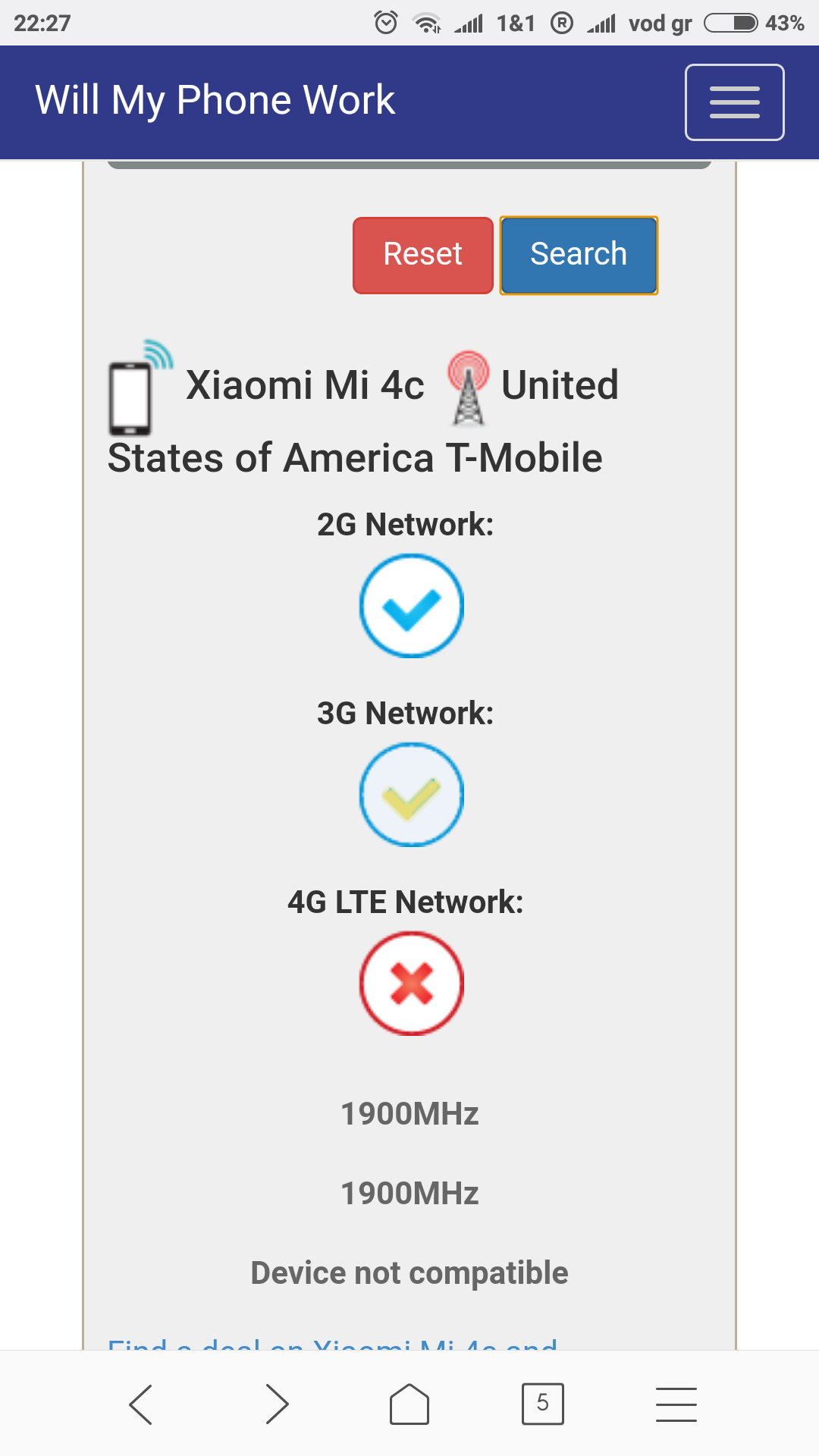Tap the red Reset button
This screenshot has height=1456, width=819.
[422, 255]
